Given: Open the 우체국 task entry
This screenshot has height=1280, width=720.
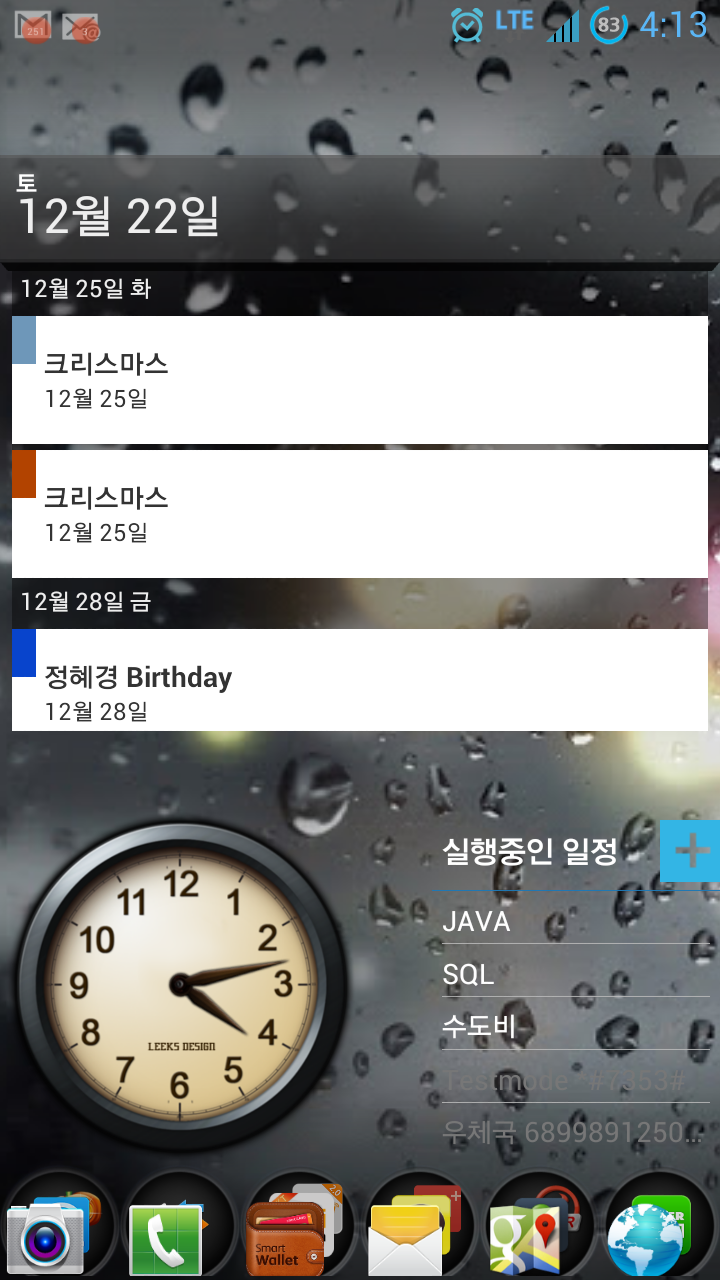Looking at the screenshot, I should click(x=572, y=1132).
